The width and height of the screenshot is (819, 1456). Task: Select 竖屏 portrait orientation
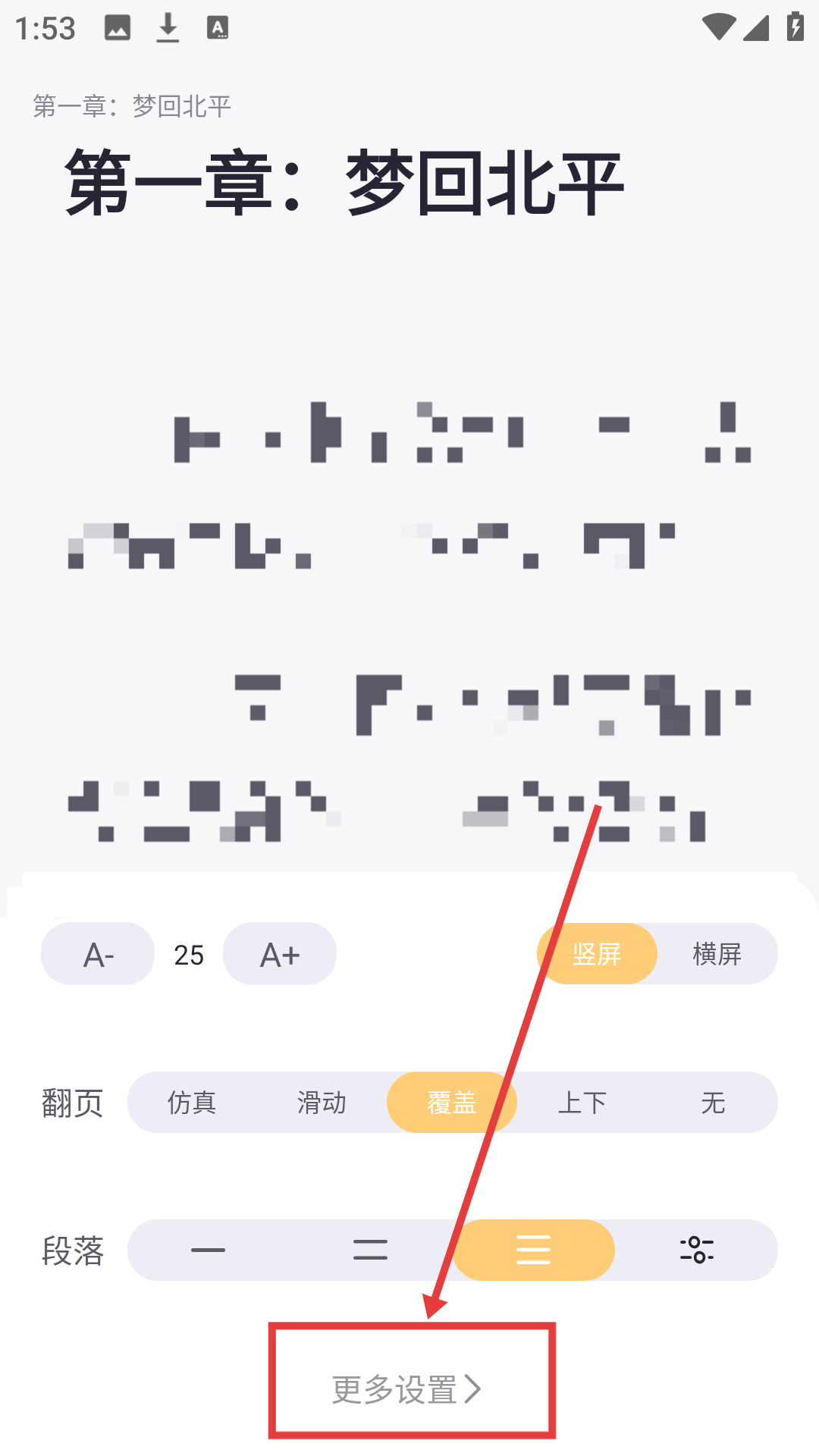[x=597, y=954]
